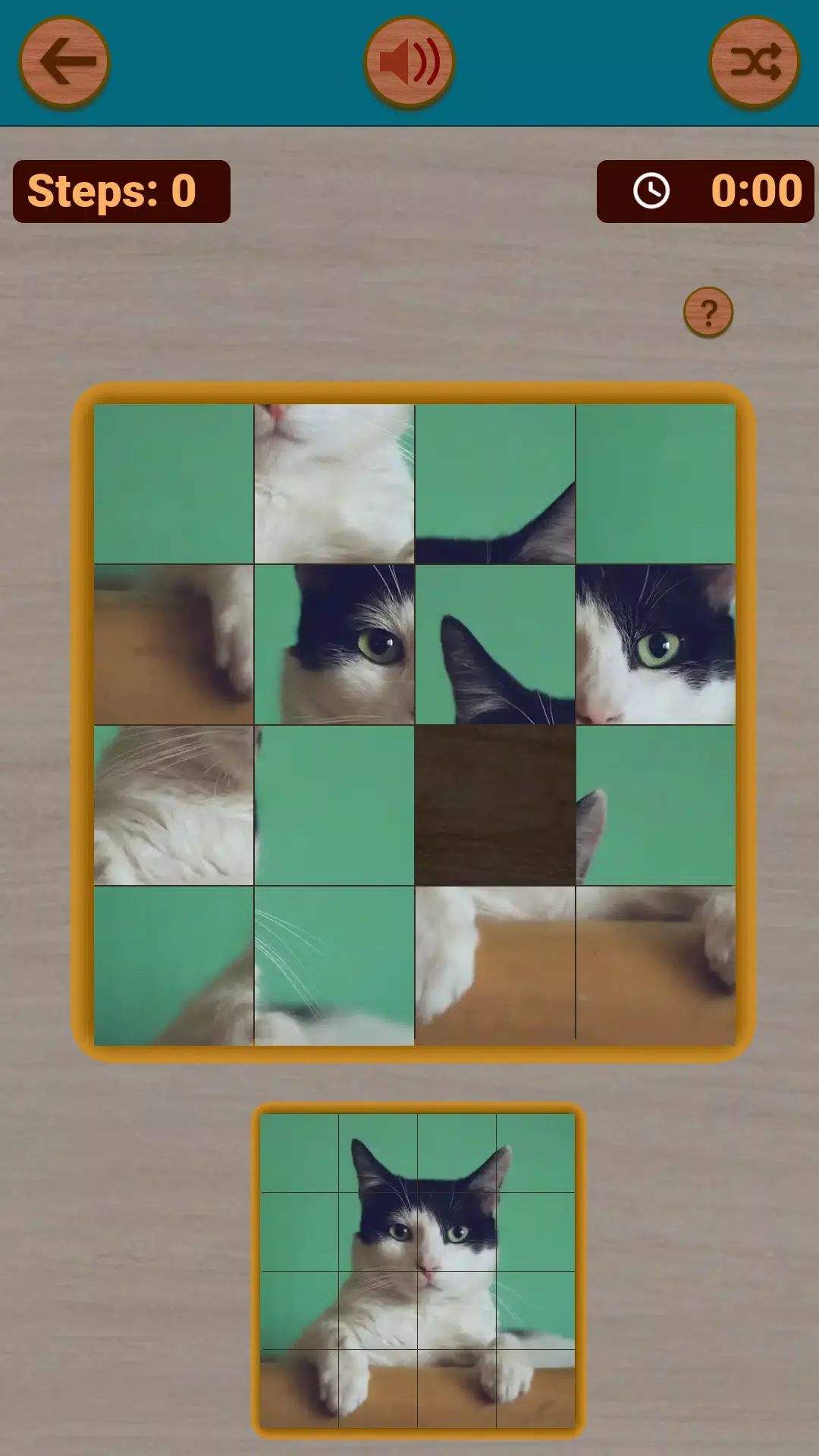Tap the tile showing the eye and pink nose
Screen dimensions: 819x1456
655,645
